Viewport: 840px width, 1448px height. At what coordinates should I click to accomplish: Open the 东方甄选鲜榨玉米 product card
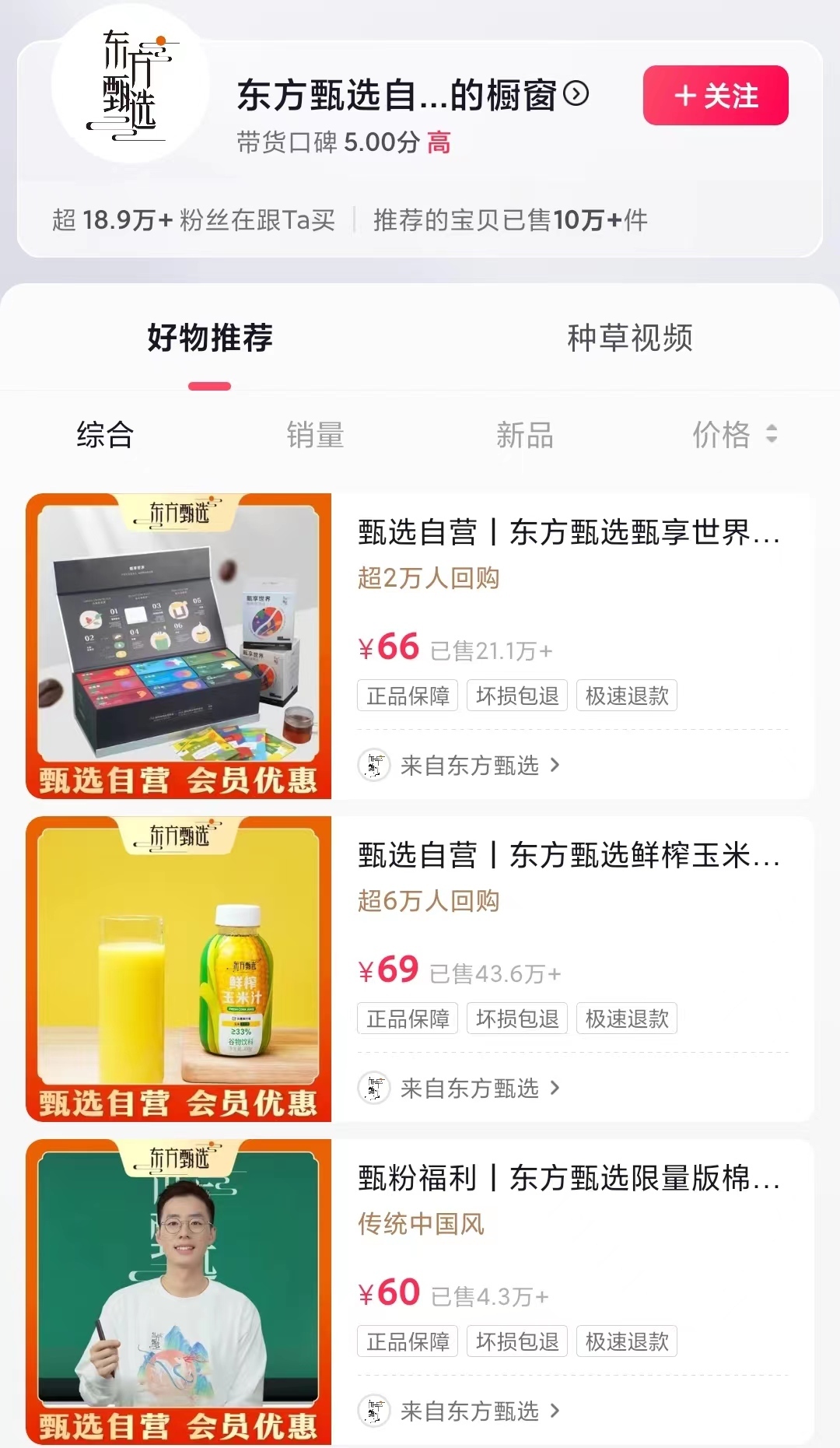[568, 856]
